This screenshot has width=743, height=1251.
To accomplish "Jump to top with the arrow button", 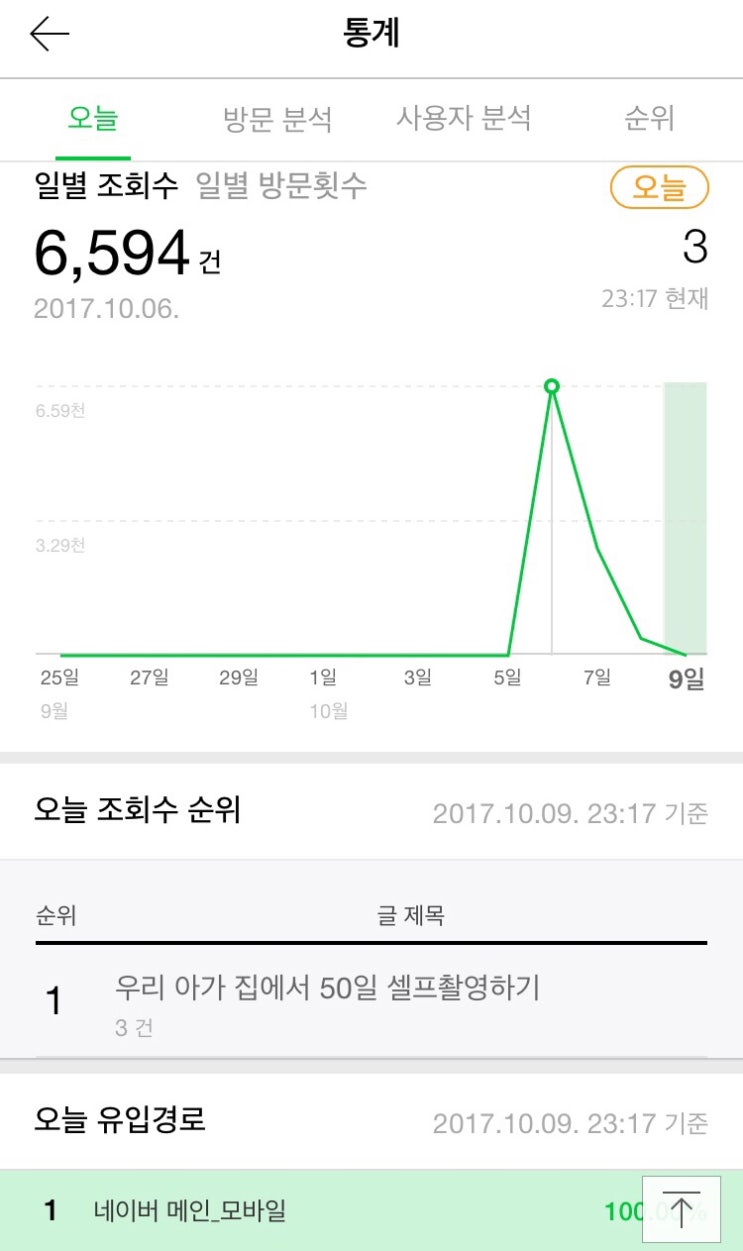I will coord(681,1210).
